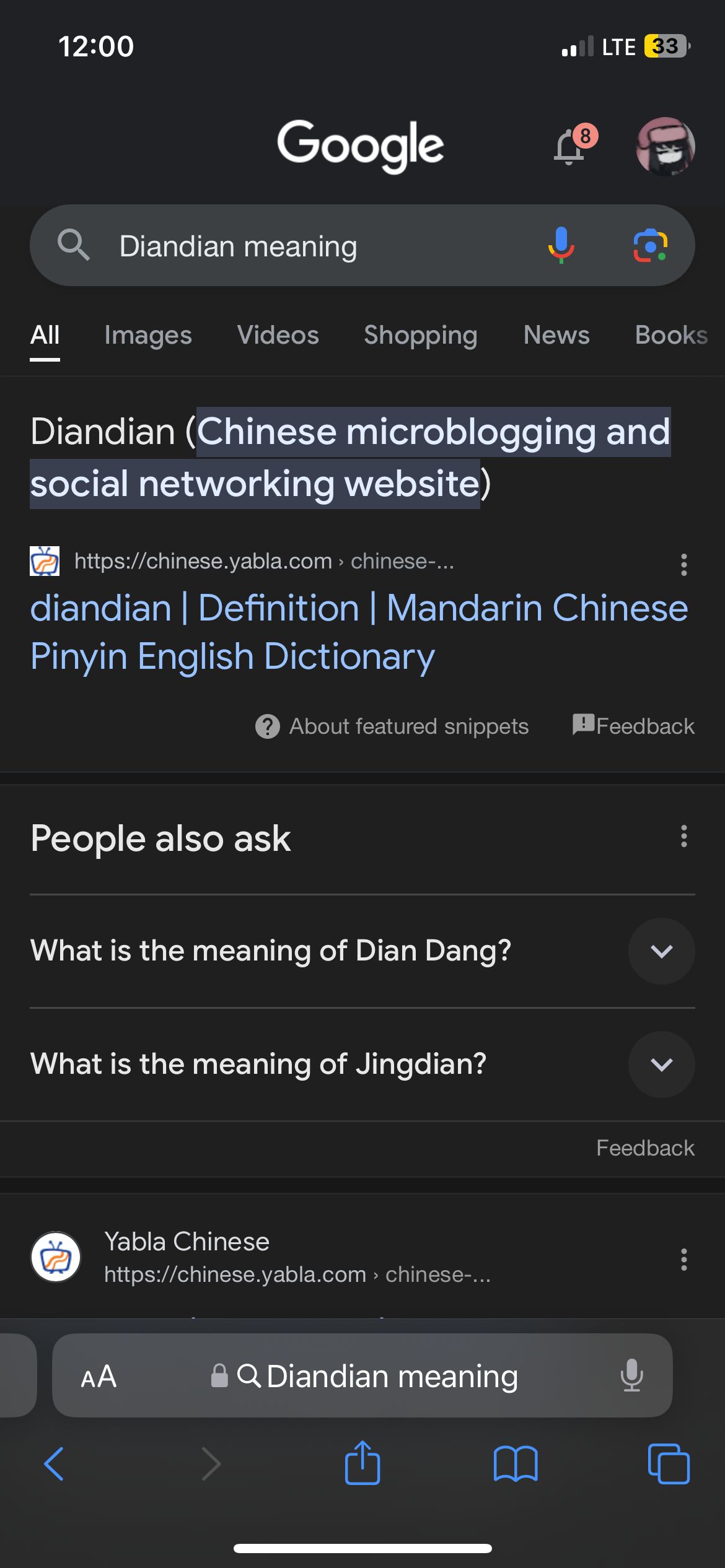The image size is (725, 1568).
Task: Open About featured snippets help
Action: click(x=392, y=726)
